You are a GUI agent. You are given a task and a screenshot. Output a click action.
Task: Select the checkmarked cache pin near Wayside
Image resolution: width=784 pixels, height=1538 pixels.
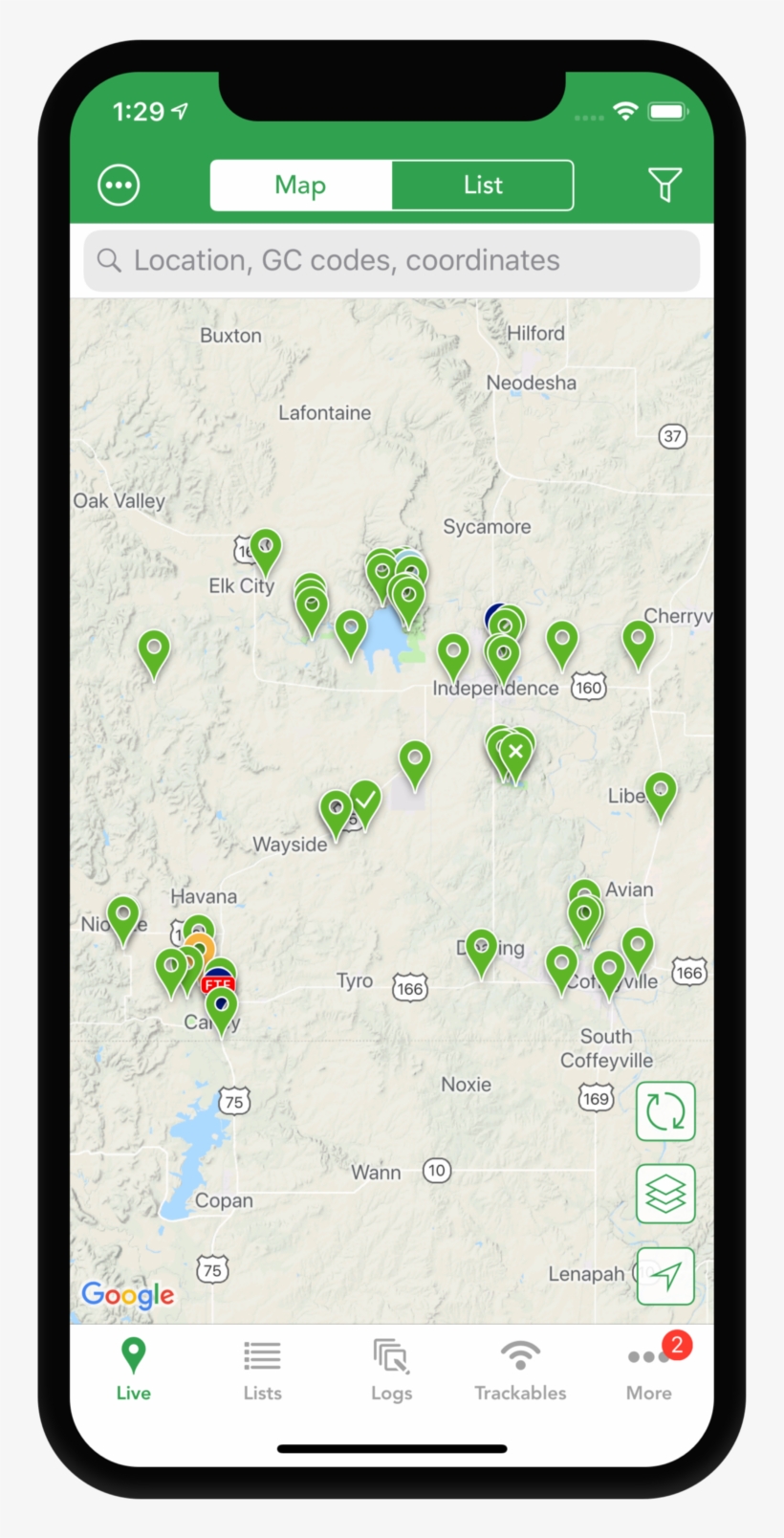[365, 799]
